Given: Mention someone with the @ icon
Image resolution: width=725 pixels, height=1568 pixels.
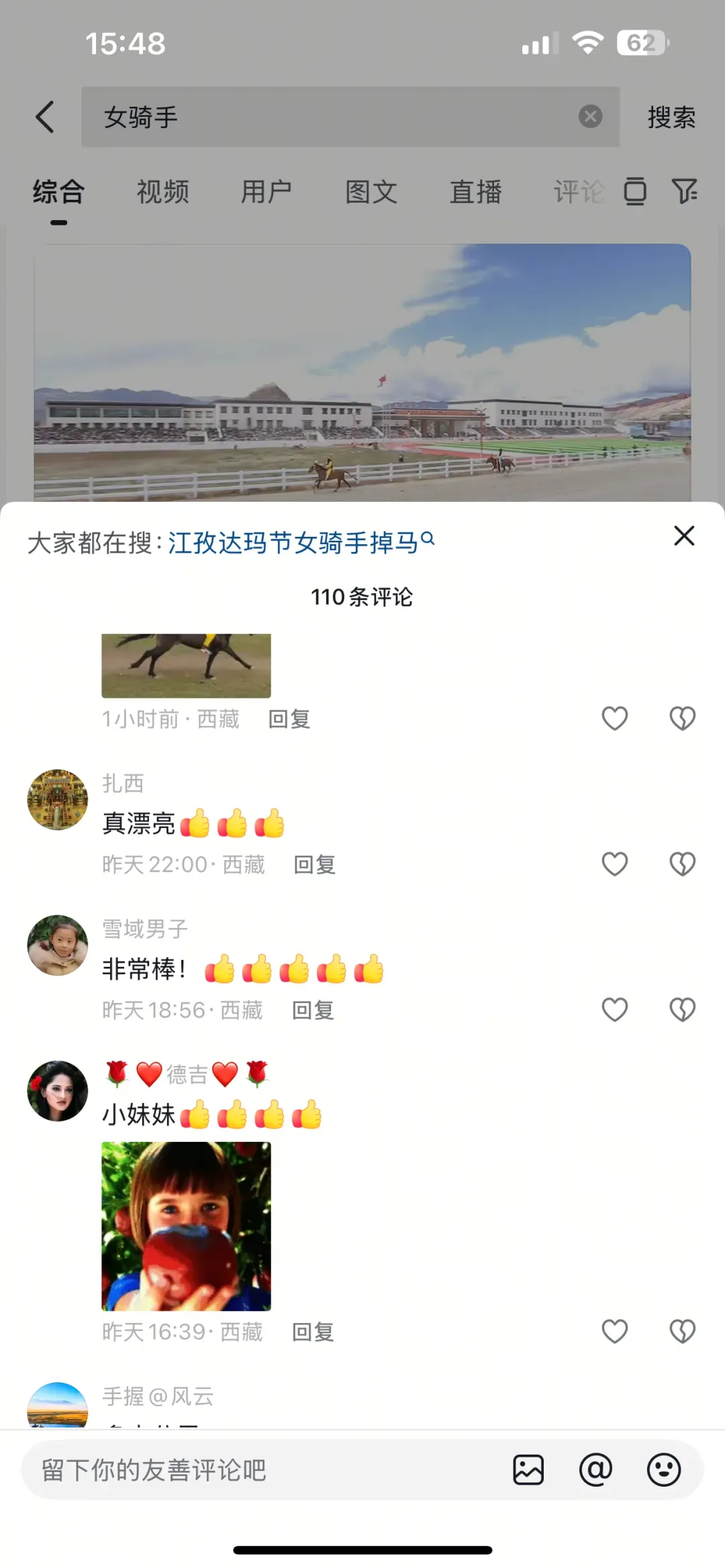Looking at the screenshot, I should [595, 1470].
